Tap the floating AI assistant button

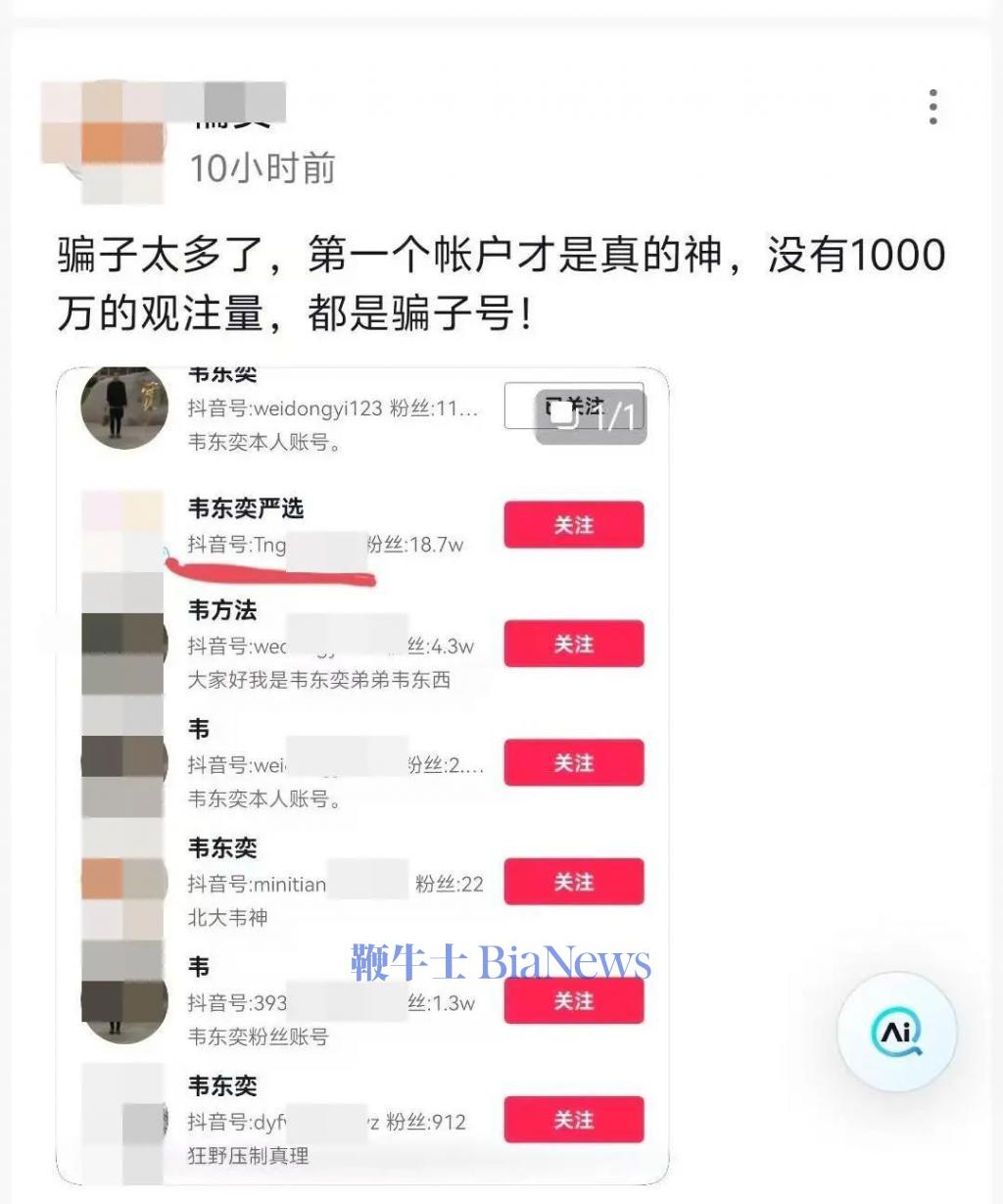pos(896,1032)
